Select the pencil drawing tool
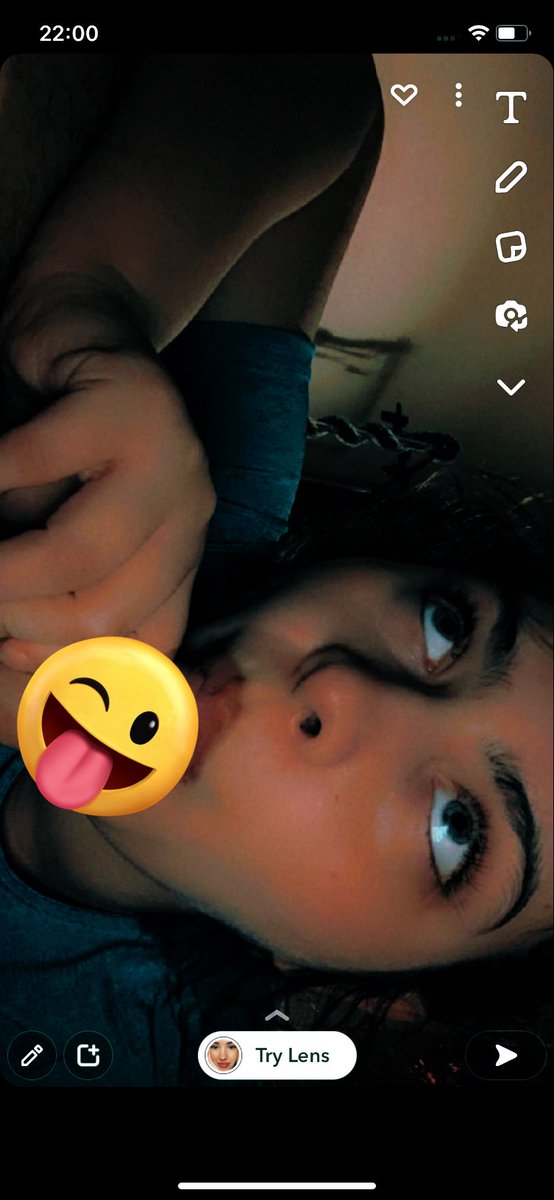Screen dimensions: 554x1200 click(x=511, y=177)
